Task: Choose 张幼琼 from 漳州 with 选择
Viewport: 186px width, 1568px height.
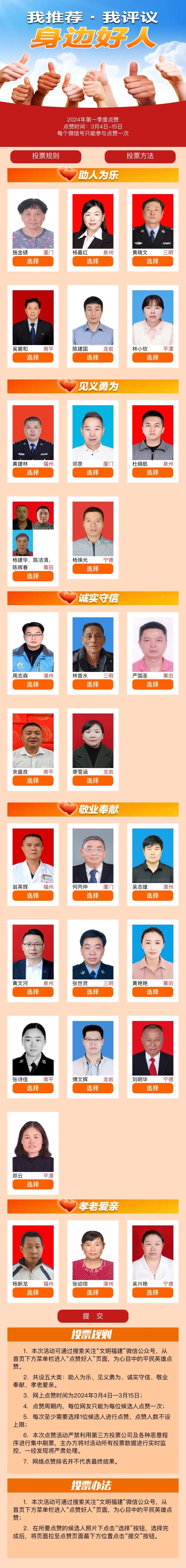Action: tap(92, 1300)
